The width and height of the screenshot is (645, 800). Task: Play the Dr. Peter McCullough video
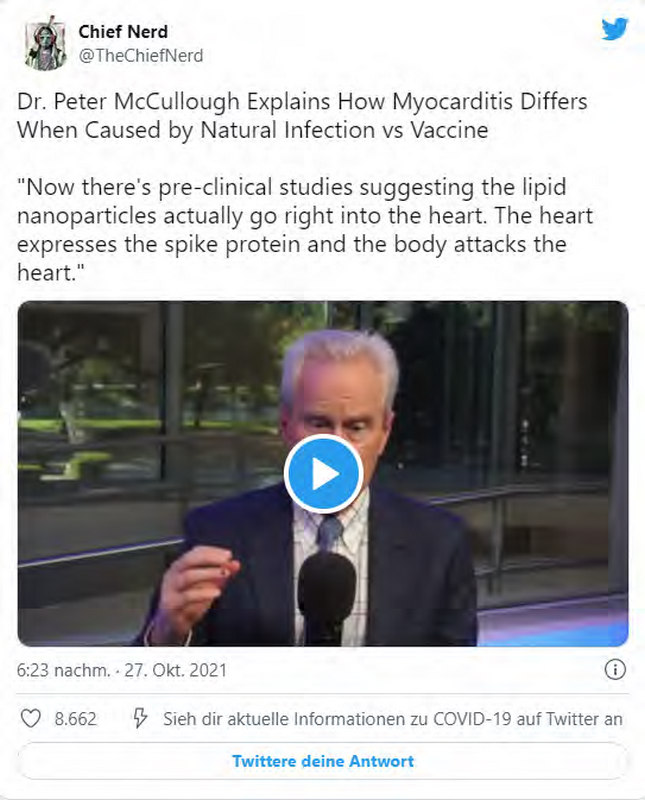pyautogui.click(x=322, y=474)
